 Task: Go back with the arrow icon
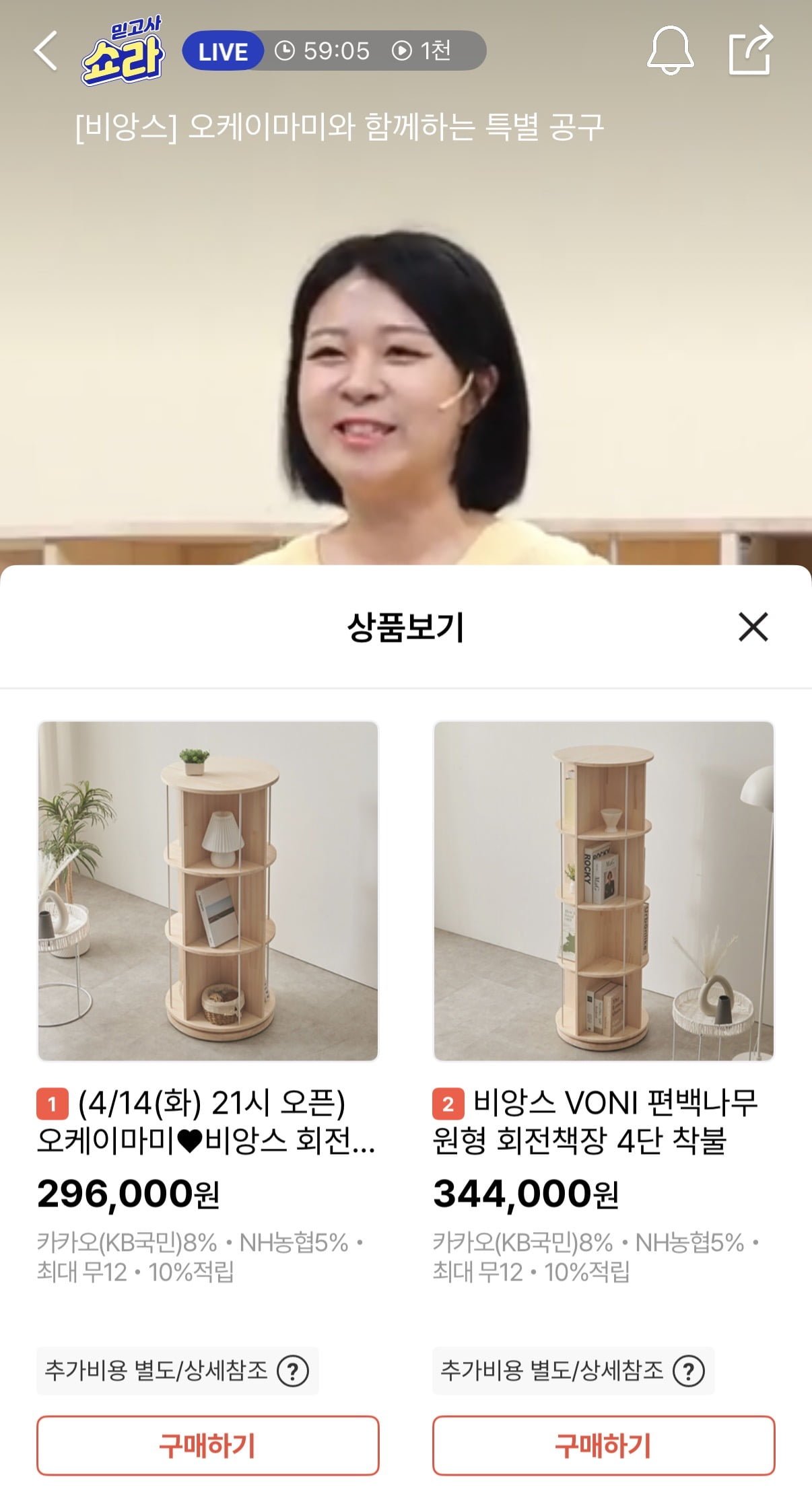(x=46, y=51)
